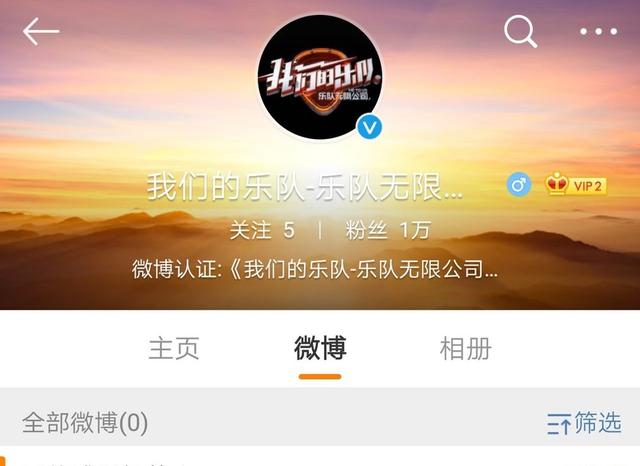Open the VIP 2 membership badge
The width and height of the screenshot is (640, 466).
(576, 184)
